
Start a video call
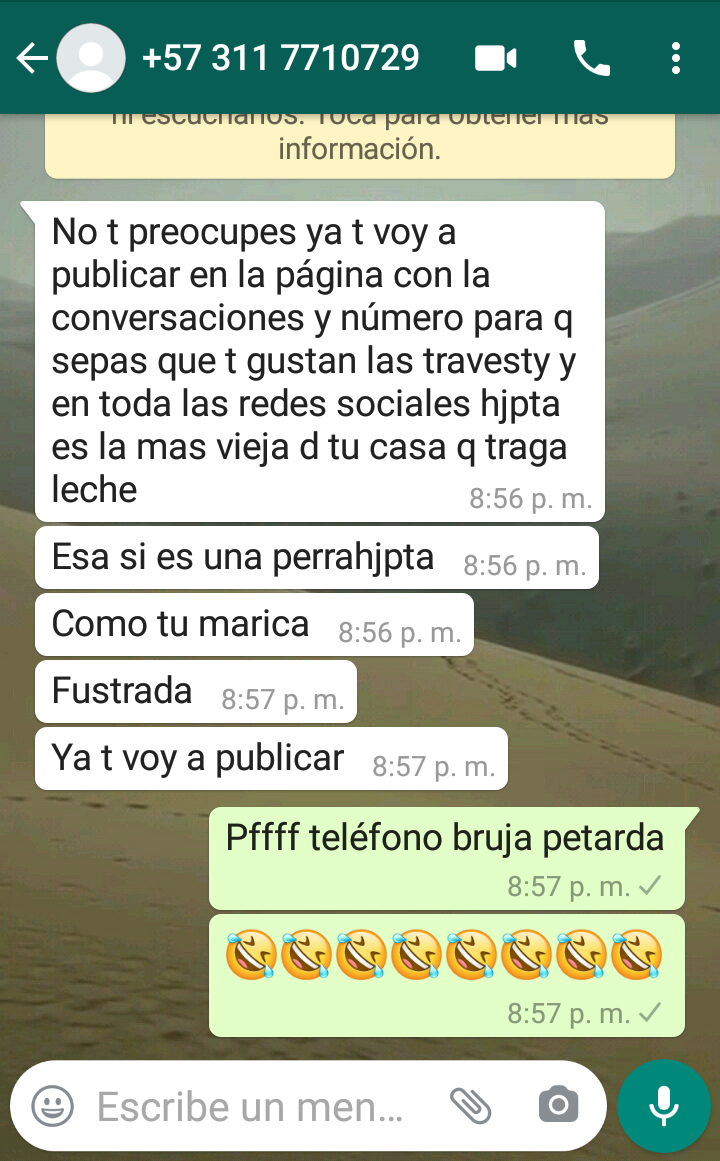495,58
